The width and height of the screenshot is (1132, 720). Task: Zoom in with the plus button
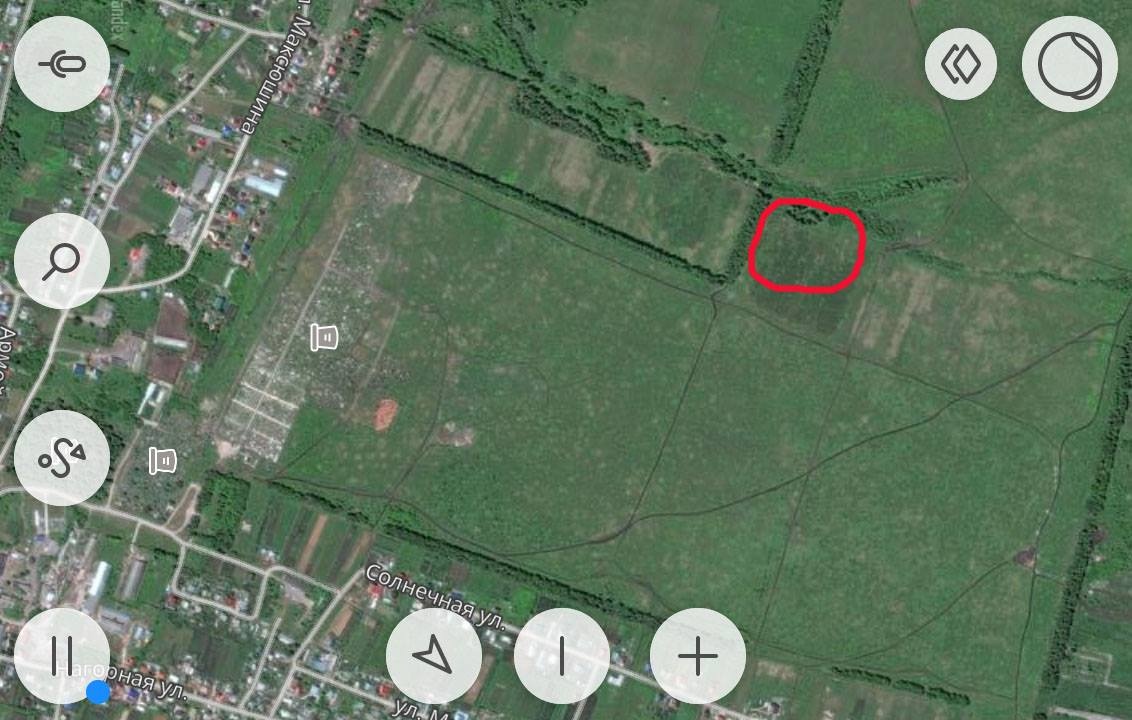[x=698, y=656]
